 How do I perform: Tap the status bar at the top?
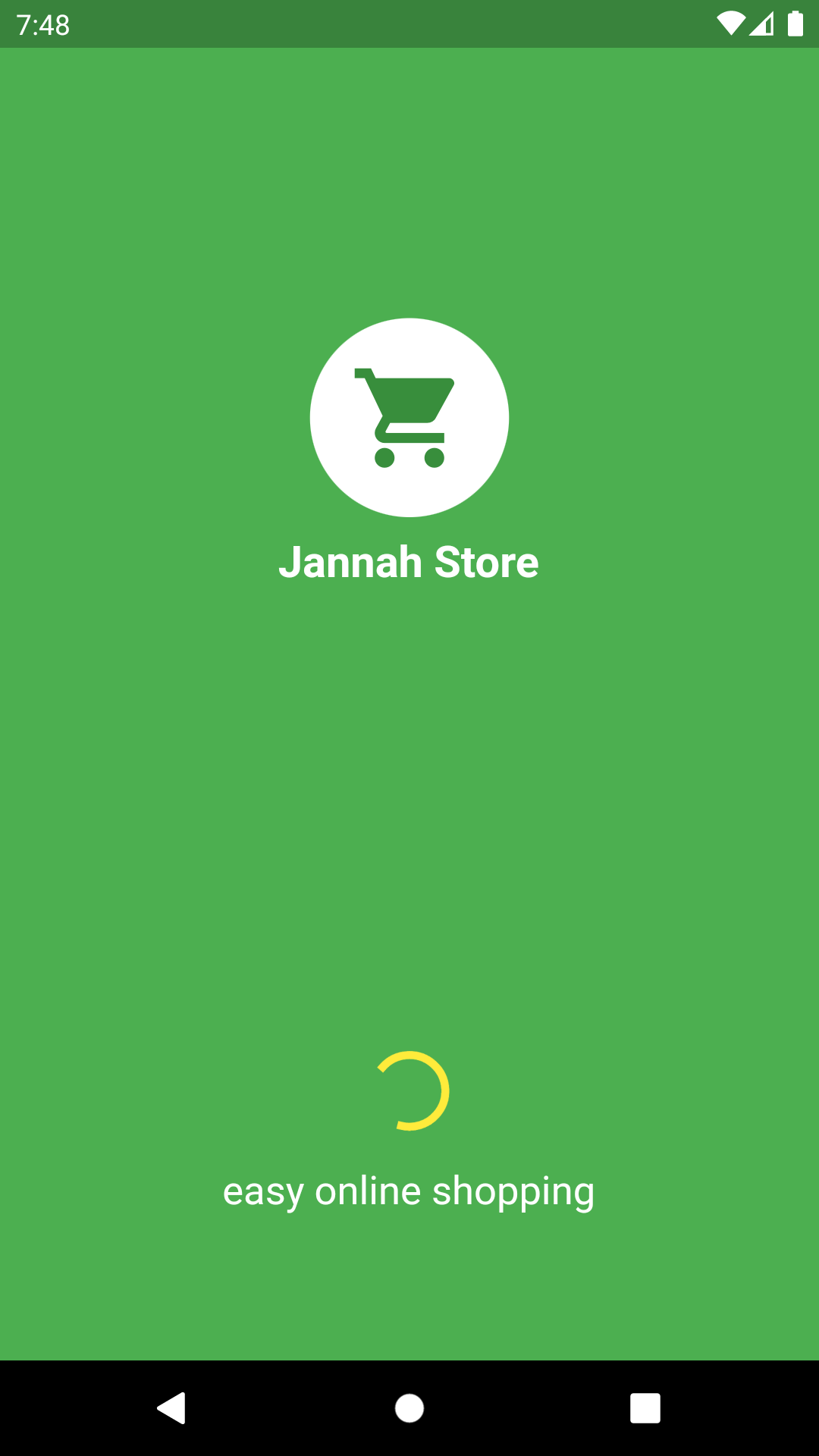point(409,22)
